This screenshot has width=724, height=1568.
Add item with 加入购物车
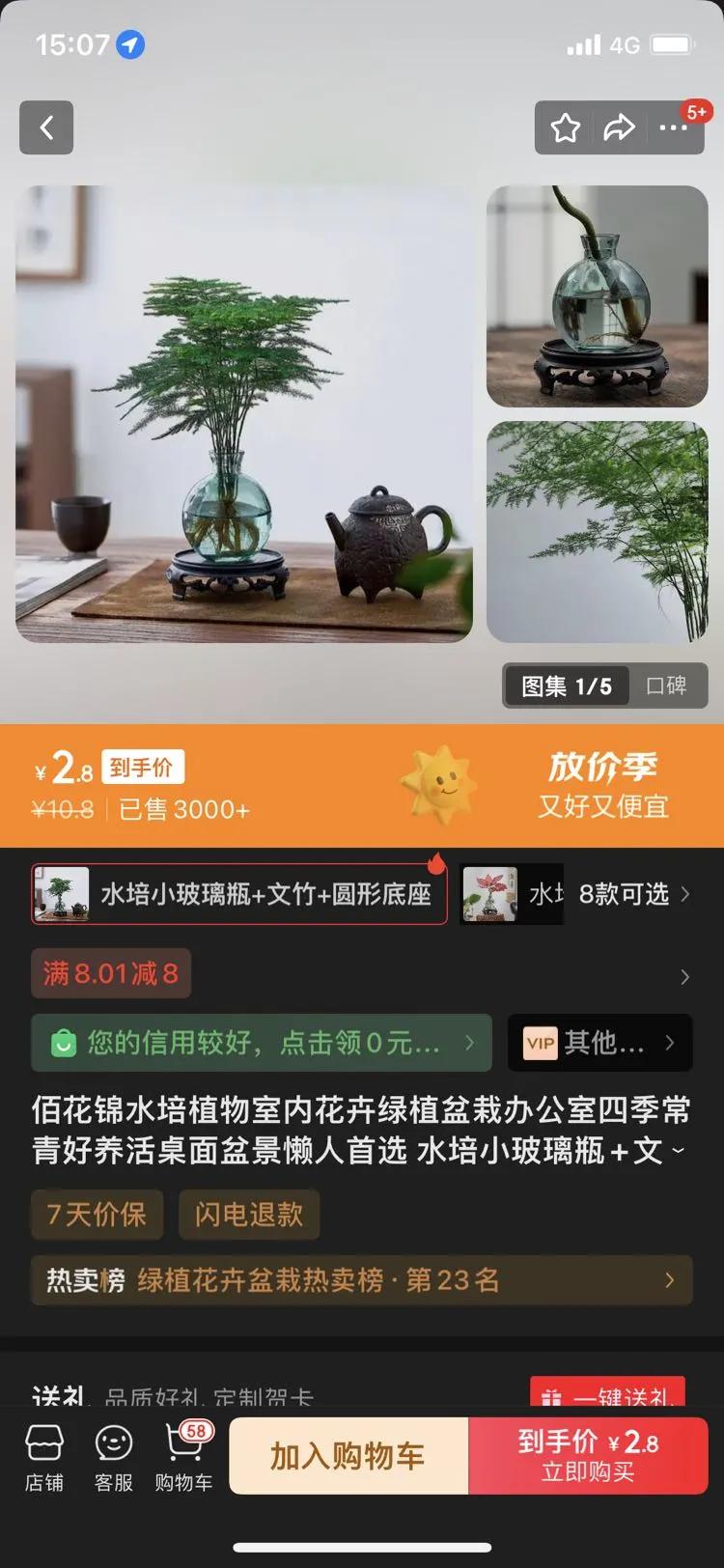pyautogui.click(x=348, y=1456)
